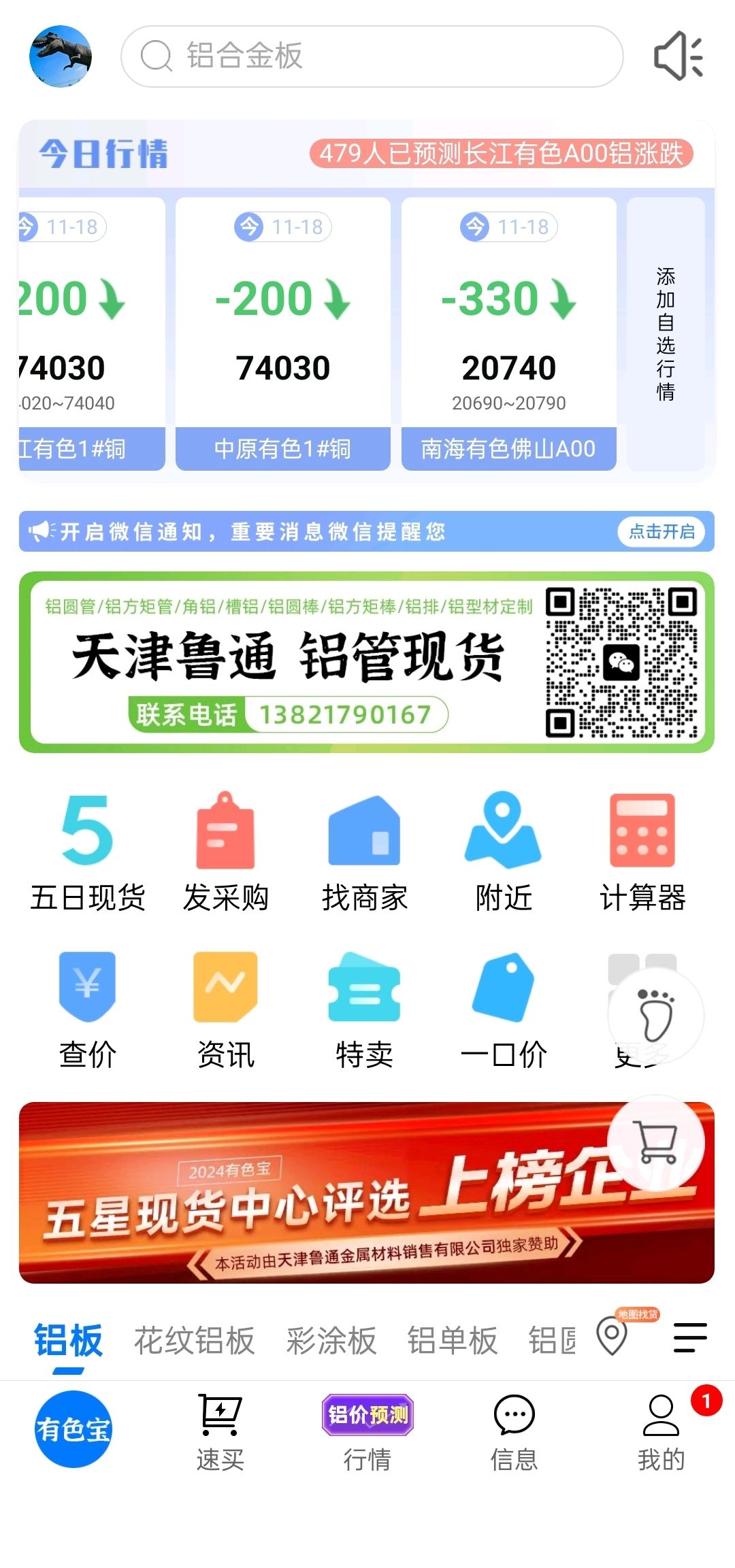This screenshot has width=735, height=1568.
Task: Open the floating shopping cart
Action: tap(656, 1142)
